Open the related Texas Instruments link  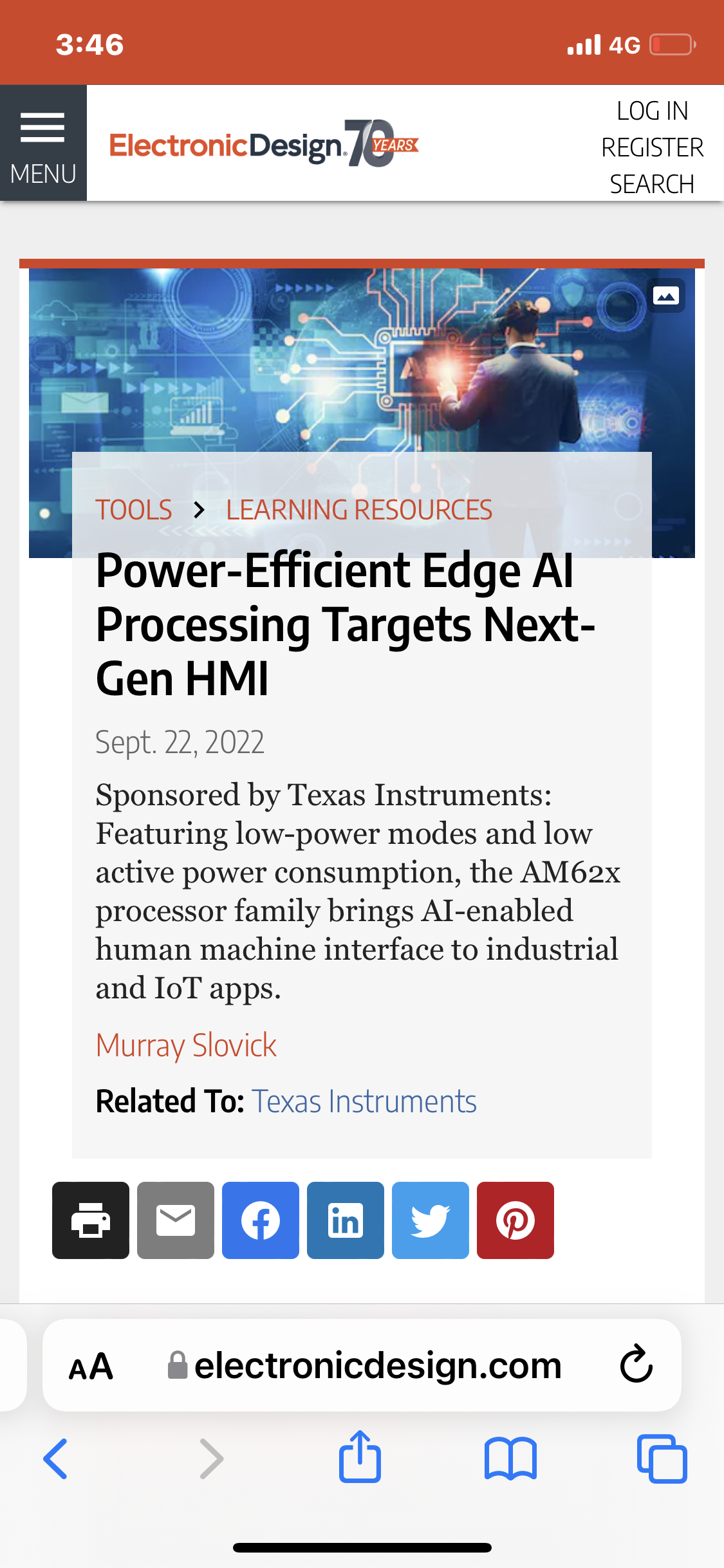(364, 1101)
